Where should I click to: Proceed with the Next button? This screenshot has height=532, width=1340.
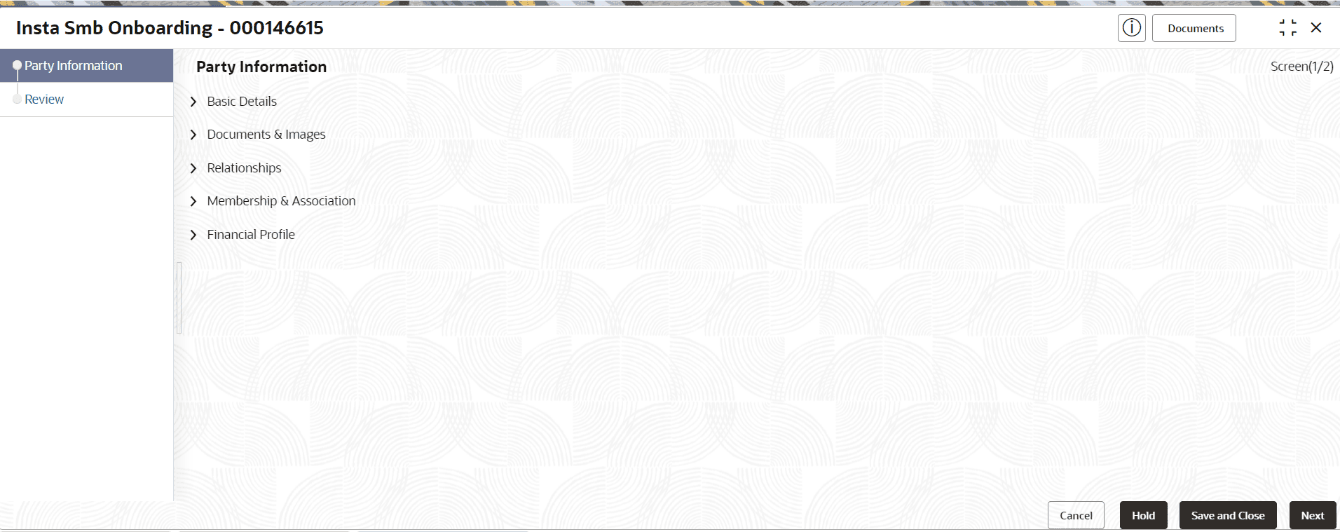click(x=1312, y=515)
